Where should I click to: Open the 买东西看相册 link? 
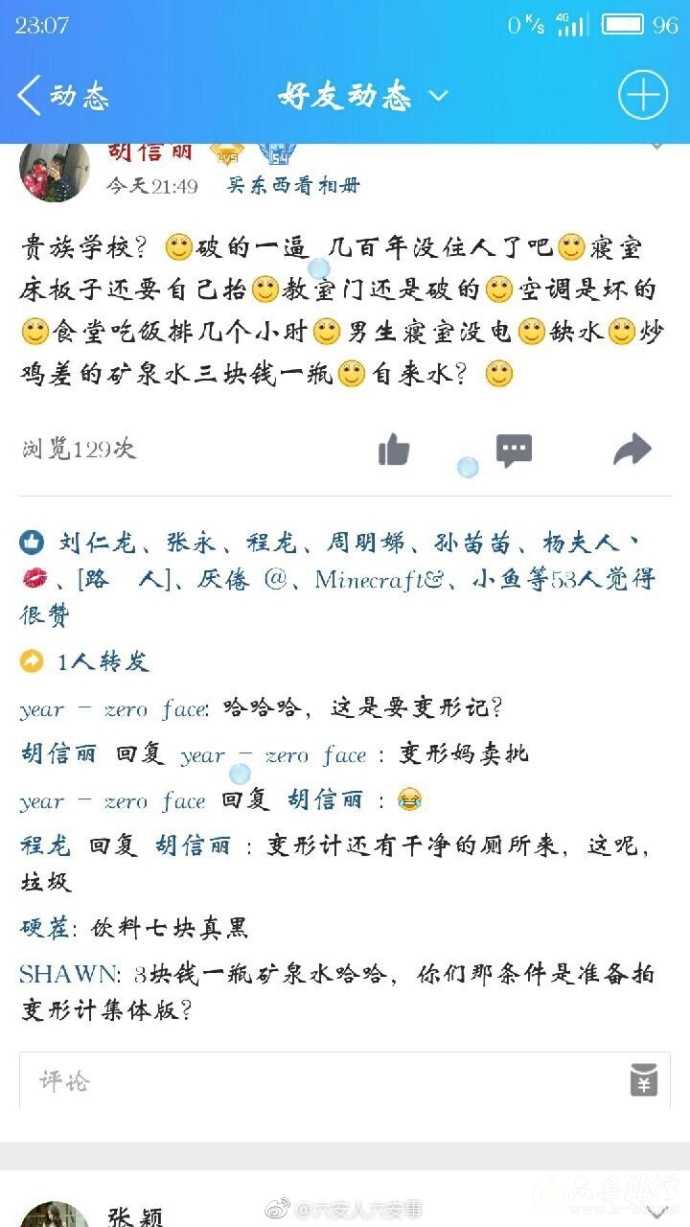click(x=292, y=185)
